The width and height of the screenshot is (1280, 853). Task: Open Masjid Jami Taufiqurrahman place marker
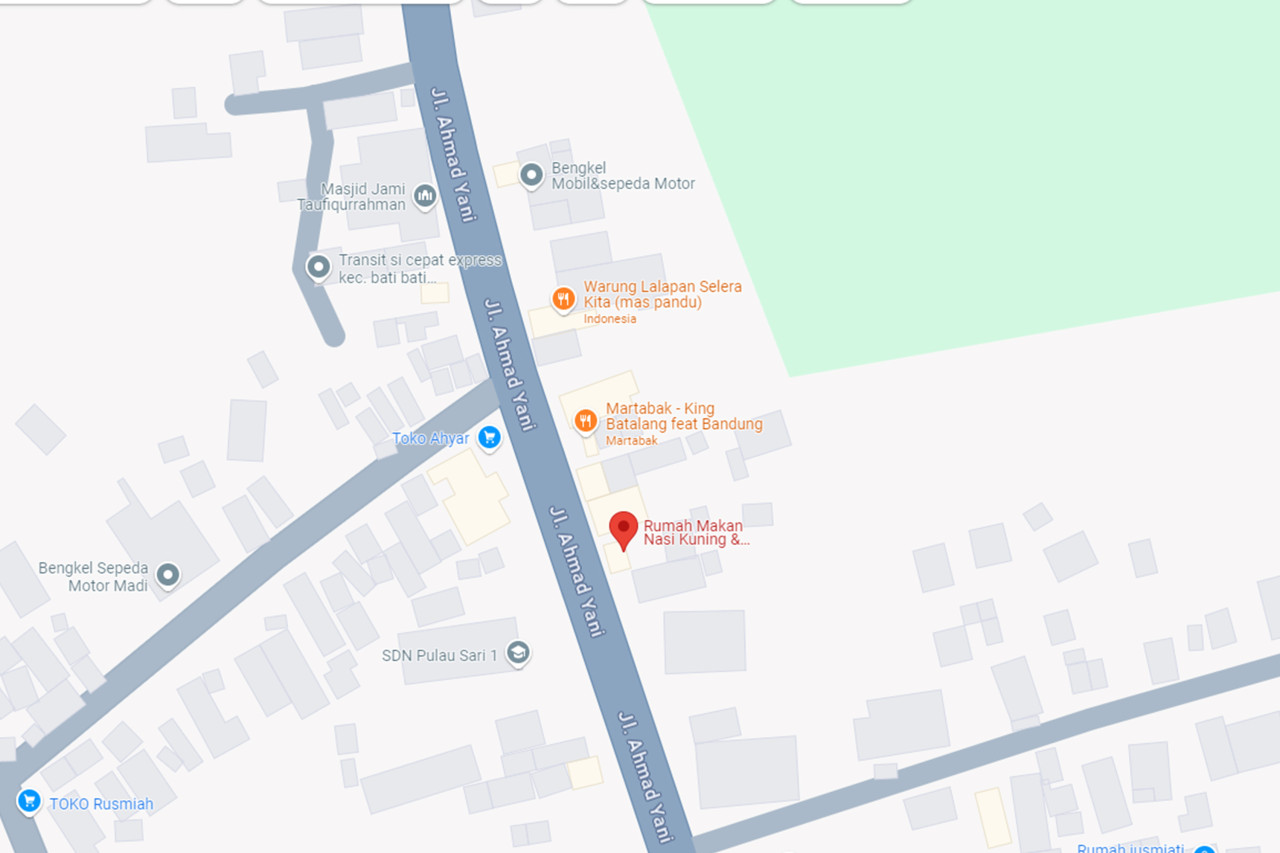click(425, 196)
